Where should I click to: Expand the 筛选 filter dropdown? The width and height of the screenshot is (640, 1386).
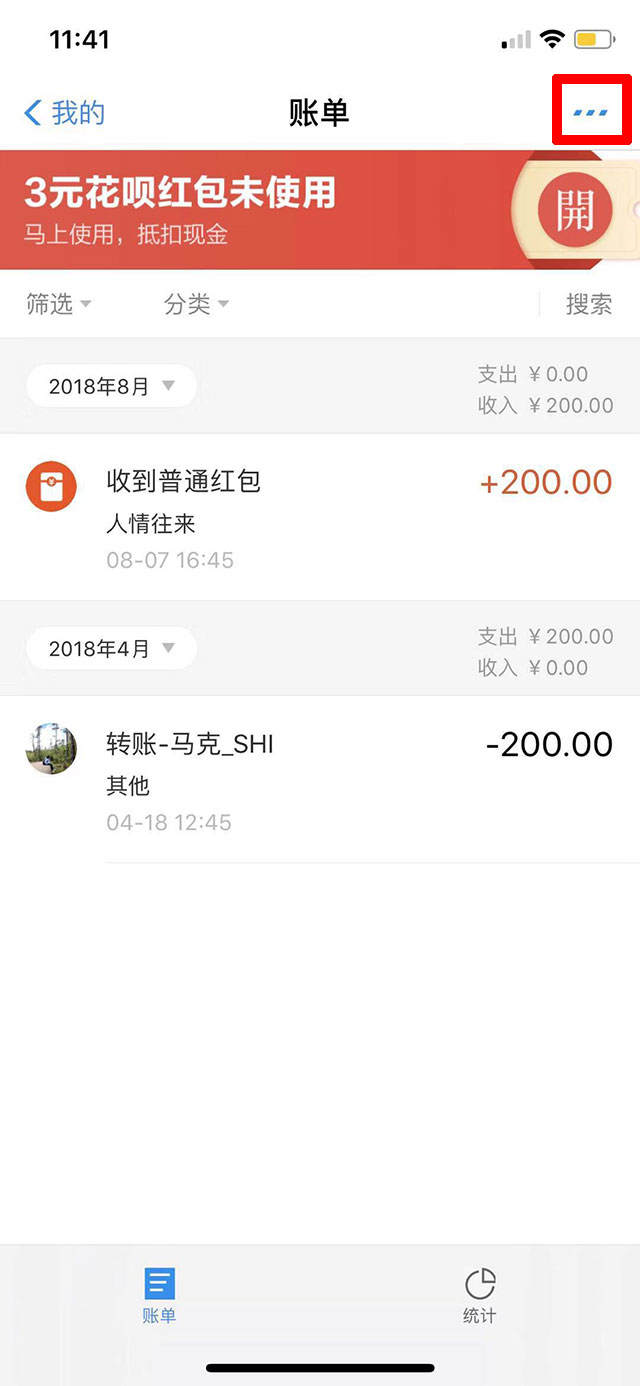(59, 304)
